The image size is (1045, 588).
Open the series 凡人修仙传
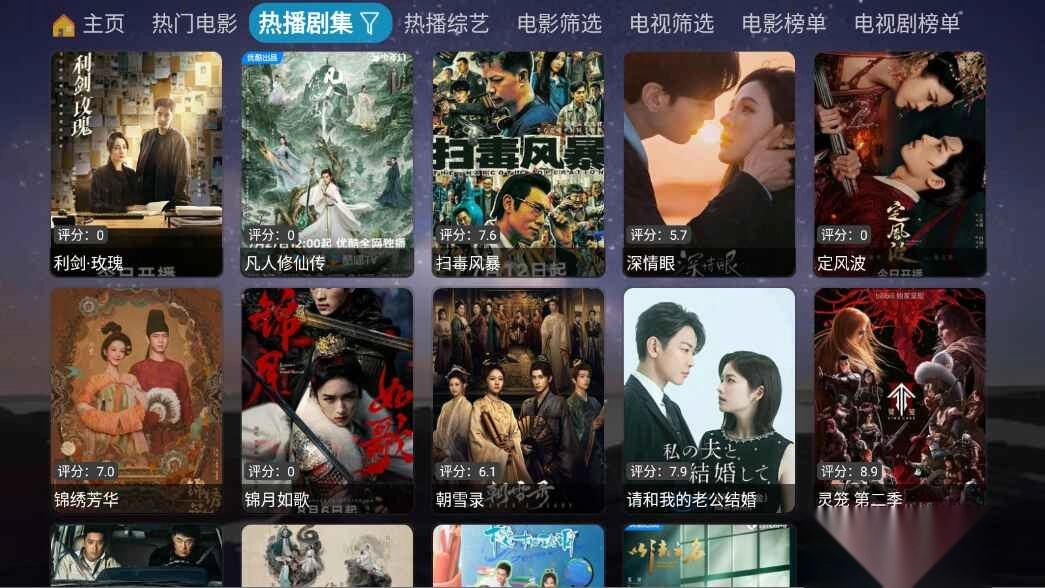pos(327,164)
